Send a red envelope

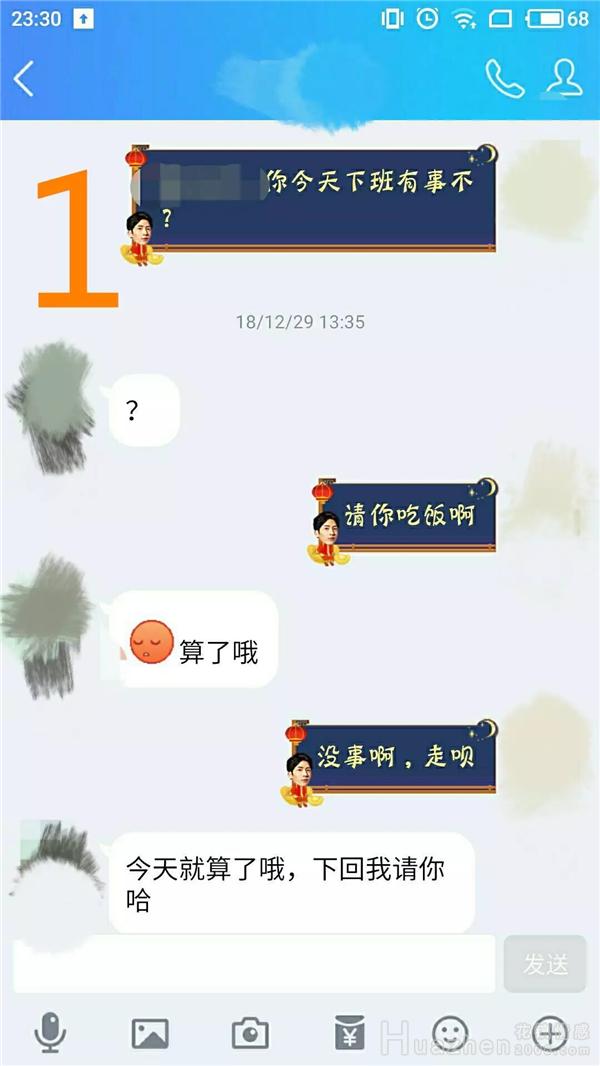(x=349, y=1033)
